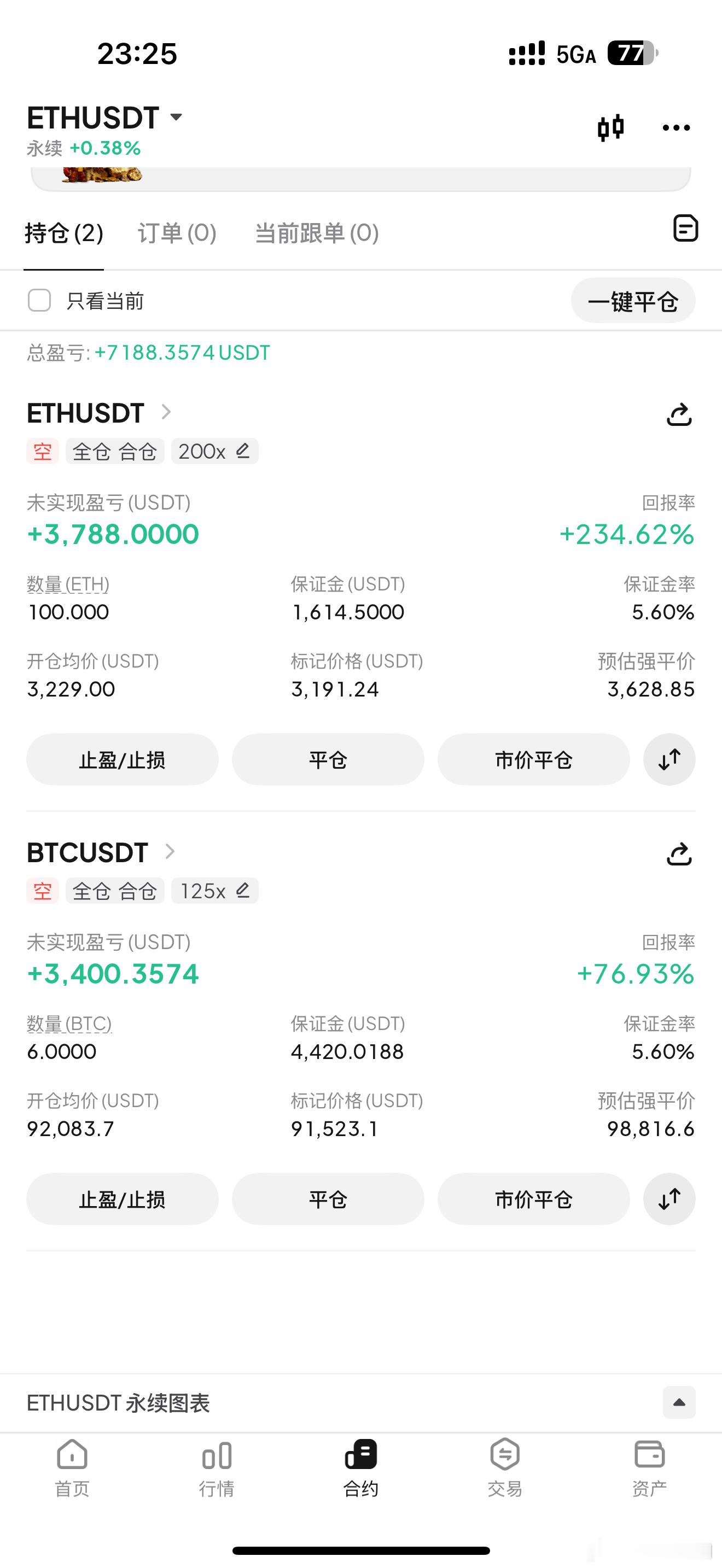Enable the 只看当前 checkbox
722x1568 pixels.
click(x=39, y=300)
